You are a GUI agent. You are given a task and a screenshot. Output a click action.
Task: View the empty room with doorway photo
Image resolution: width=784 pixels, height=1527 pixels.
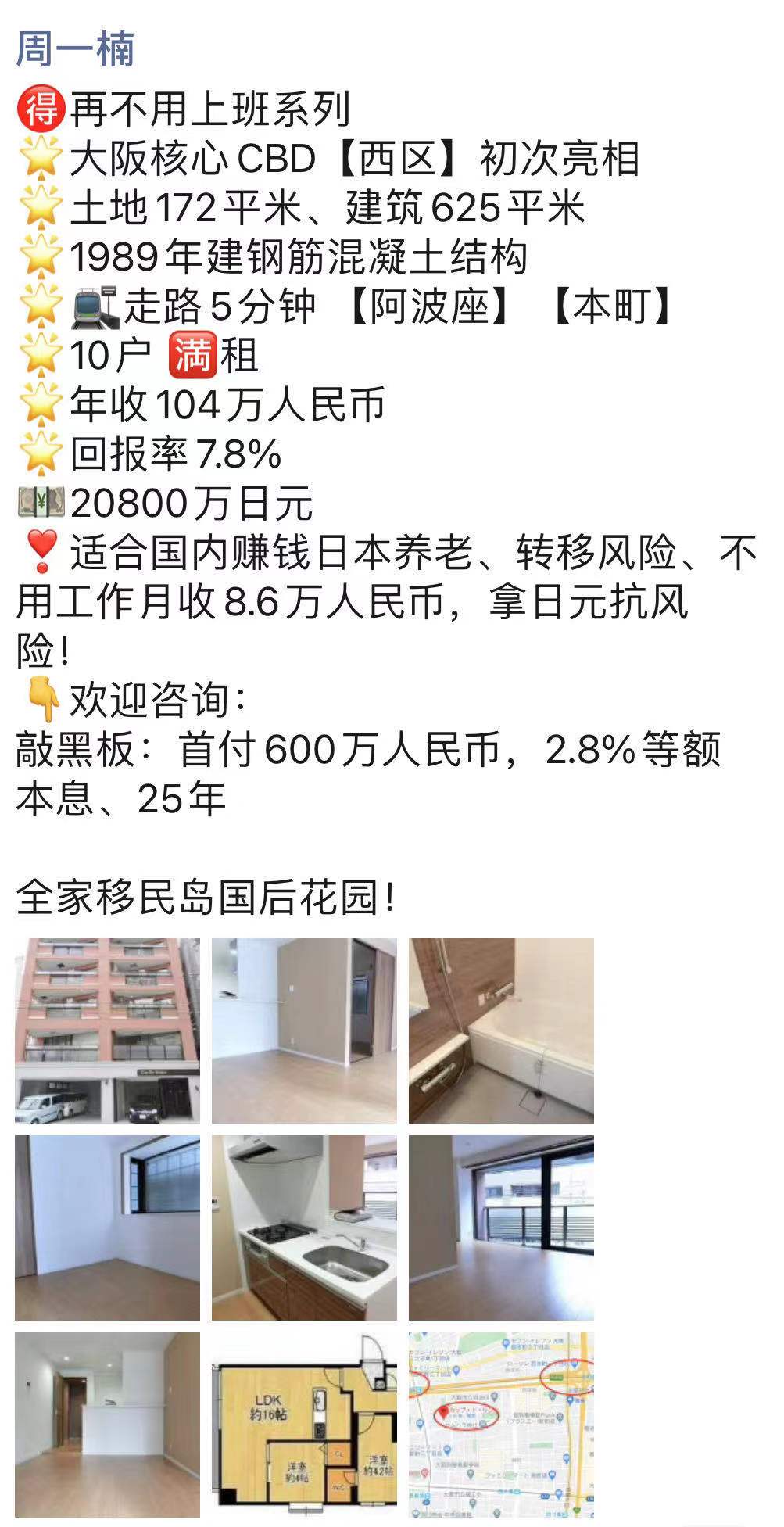(304, 1031)
